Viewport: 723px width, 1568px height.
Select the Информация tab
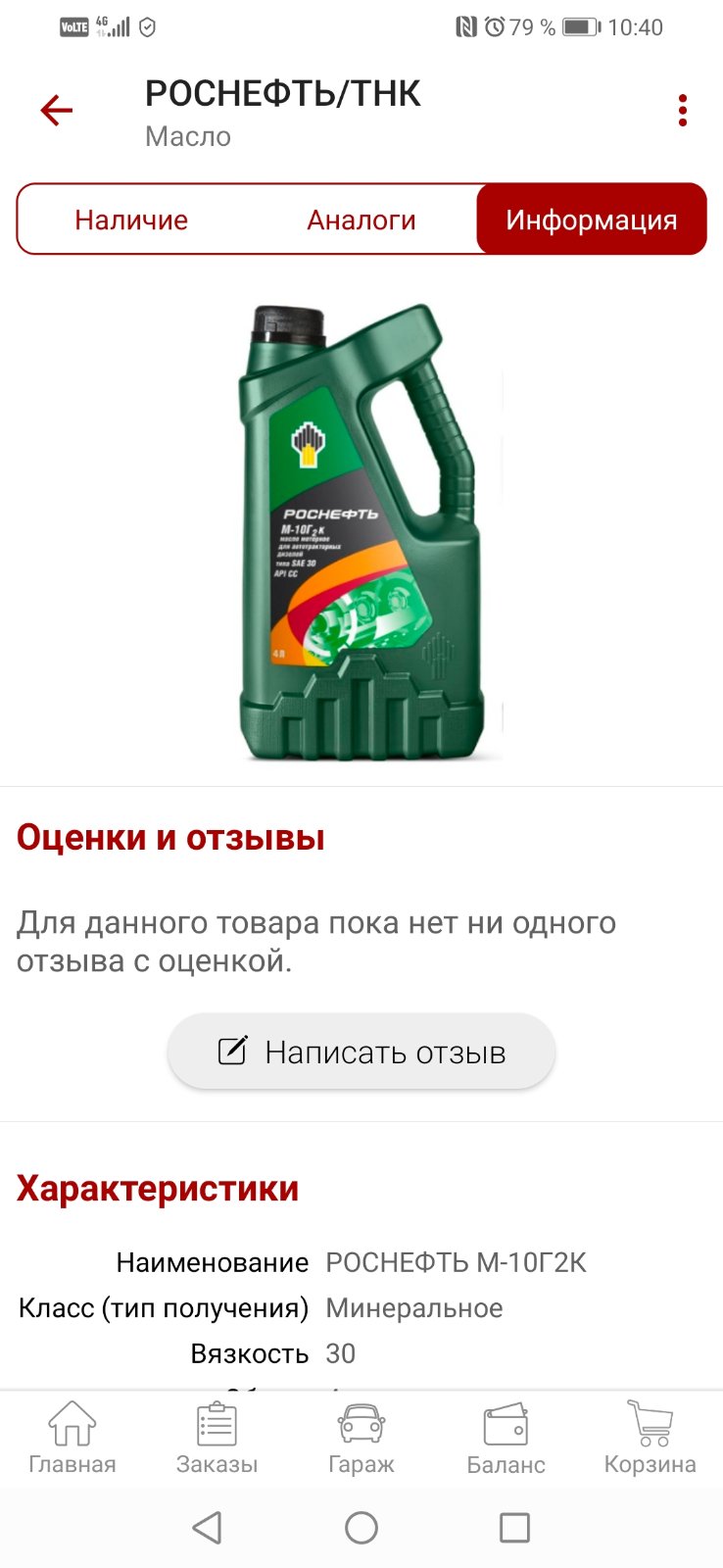point(592,220)
